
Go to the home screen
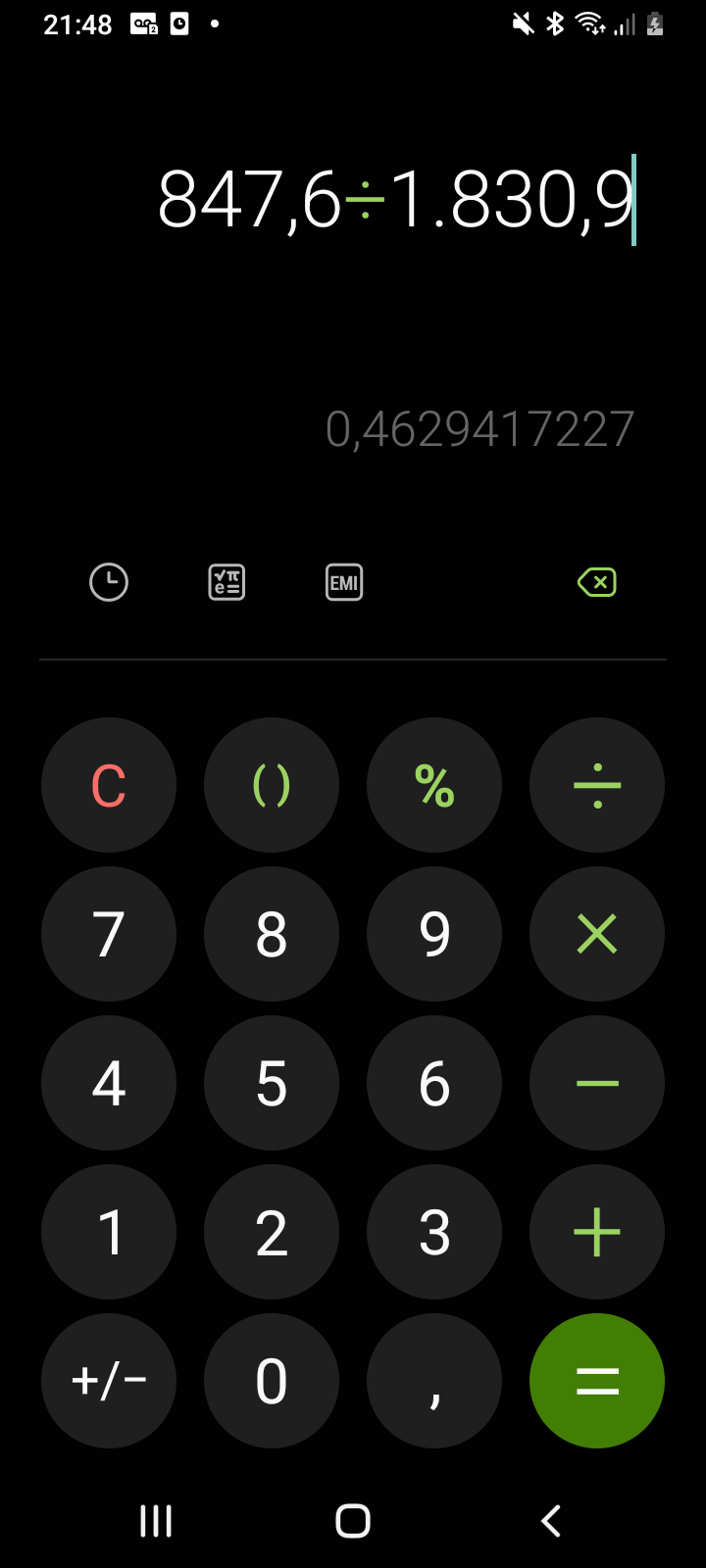click(x=353, y=1521)
